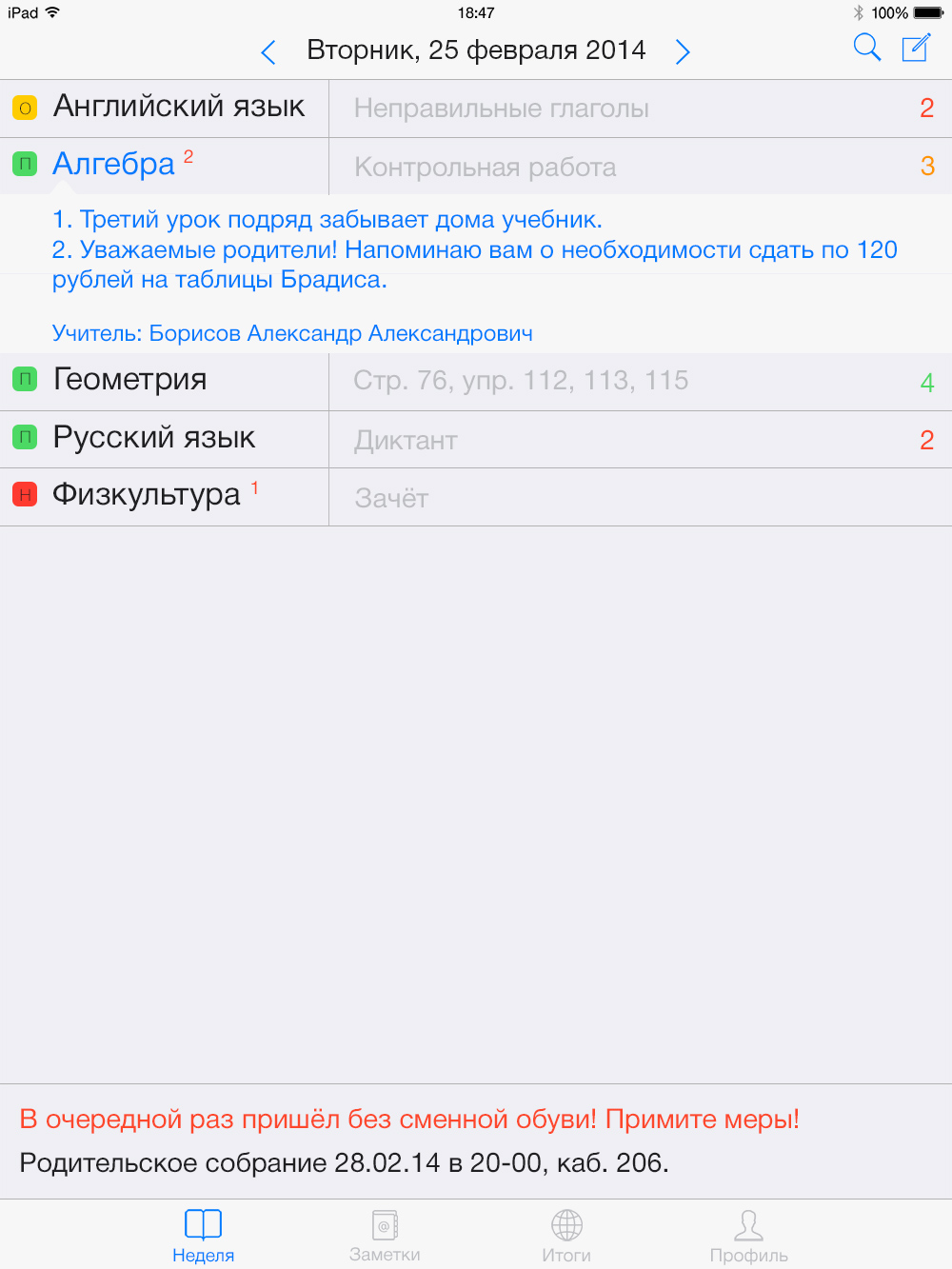
Task: Go to the next day
Action: pos(682,52)
